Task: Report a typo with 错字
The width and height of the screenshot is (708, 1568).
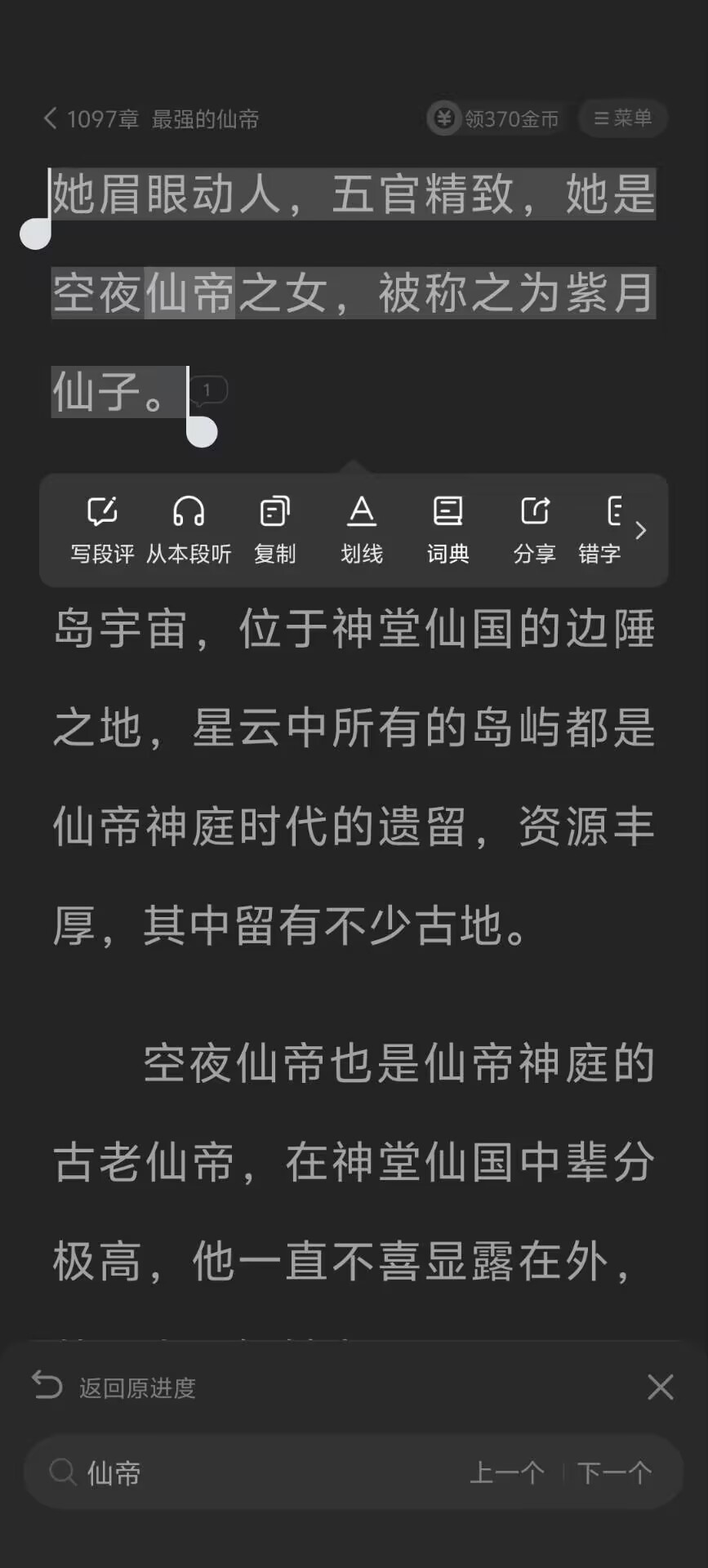Action: pos(603,529)
